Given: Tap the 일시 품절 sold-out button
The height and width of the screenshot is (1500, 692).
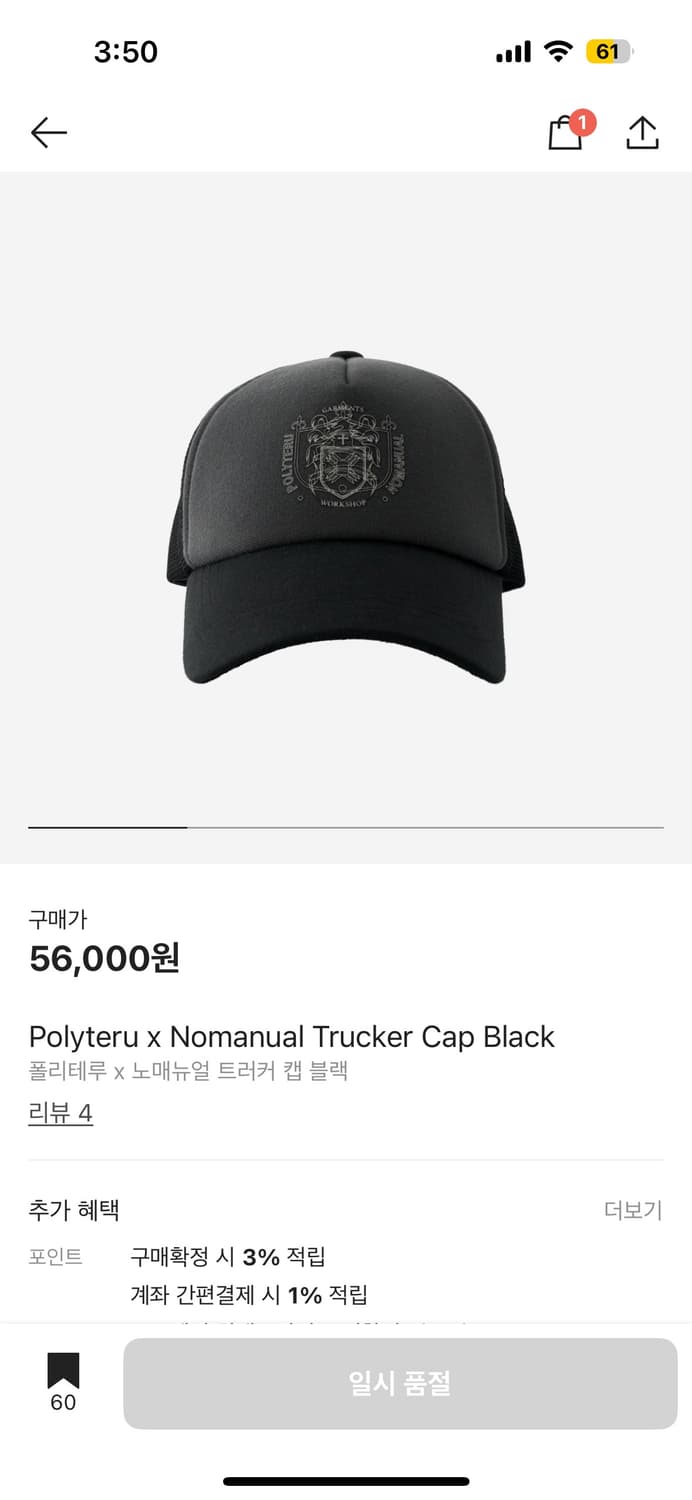Looking at the screenshot, I should coord(400,1383).
